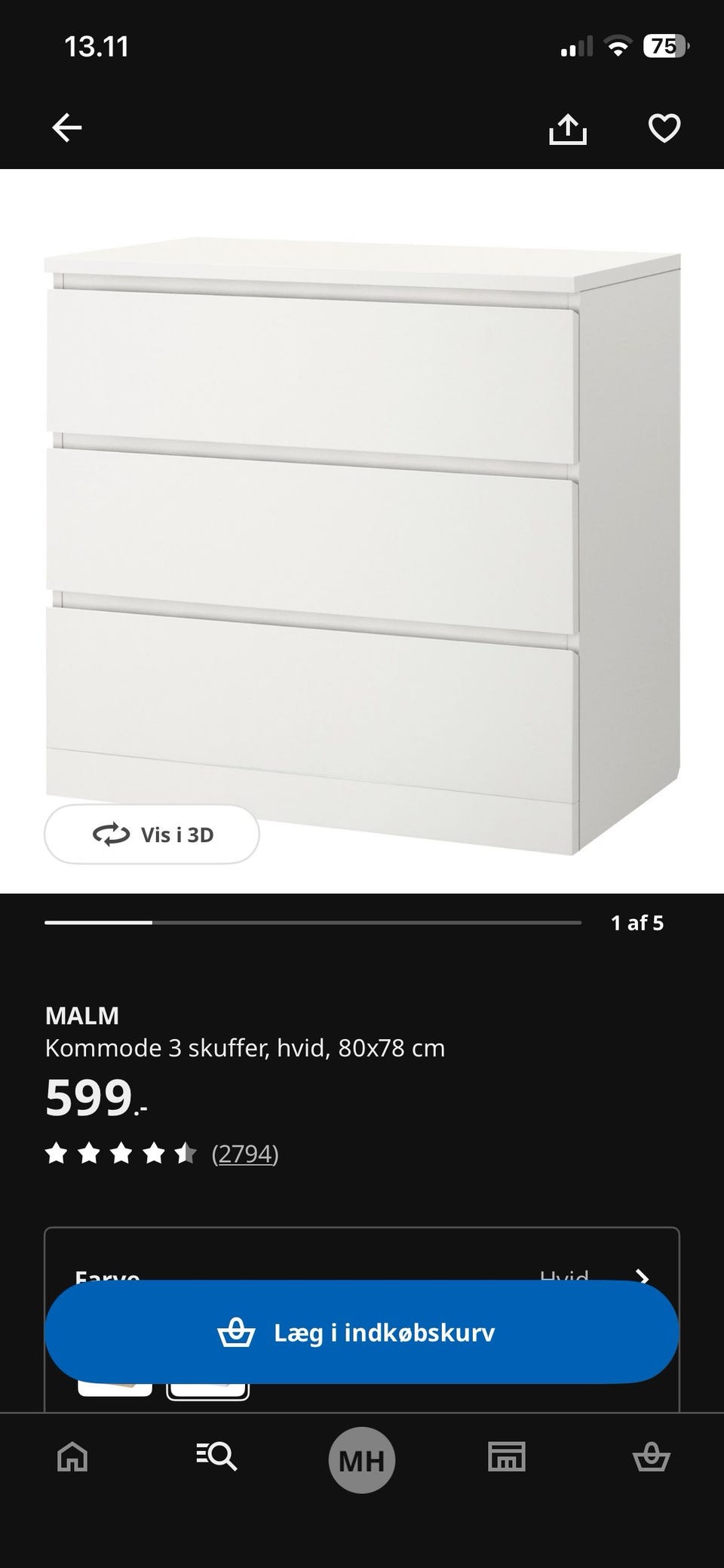724x1568 pixels.
Task: Tap the back arrow to leave product page
Action: tap(68, 127)
